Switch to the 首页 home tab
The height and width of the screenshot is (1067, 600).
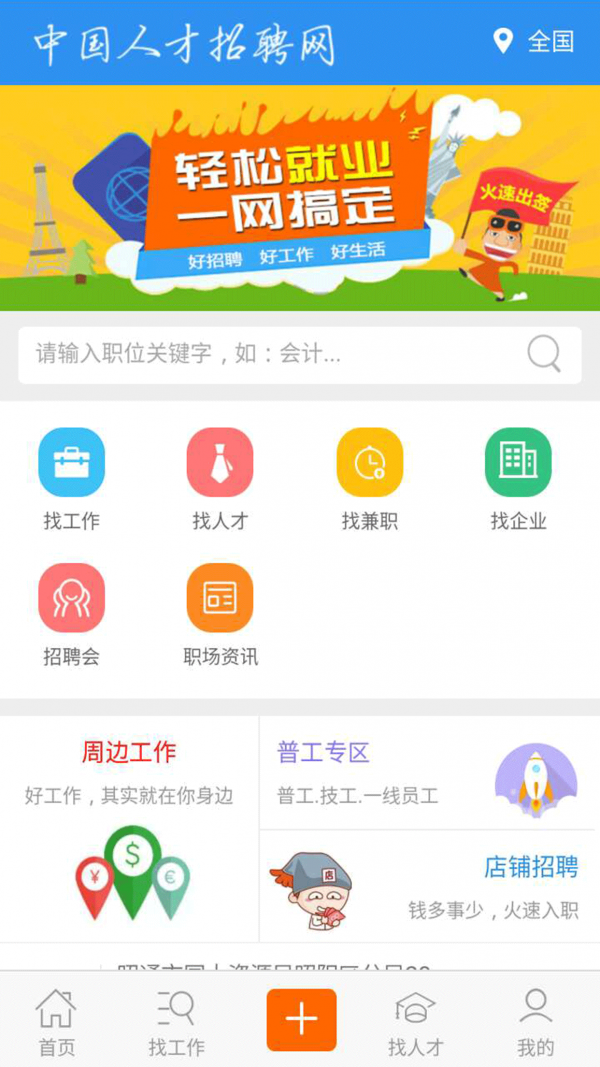(x=56, y=1021)
